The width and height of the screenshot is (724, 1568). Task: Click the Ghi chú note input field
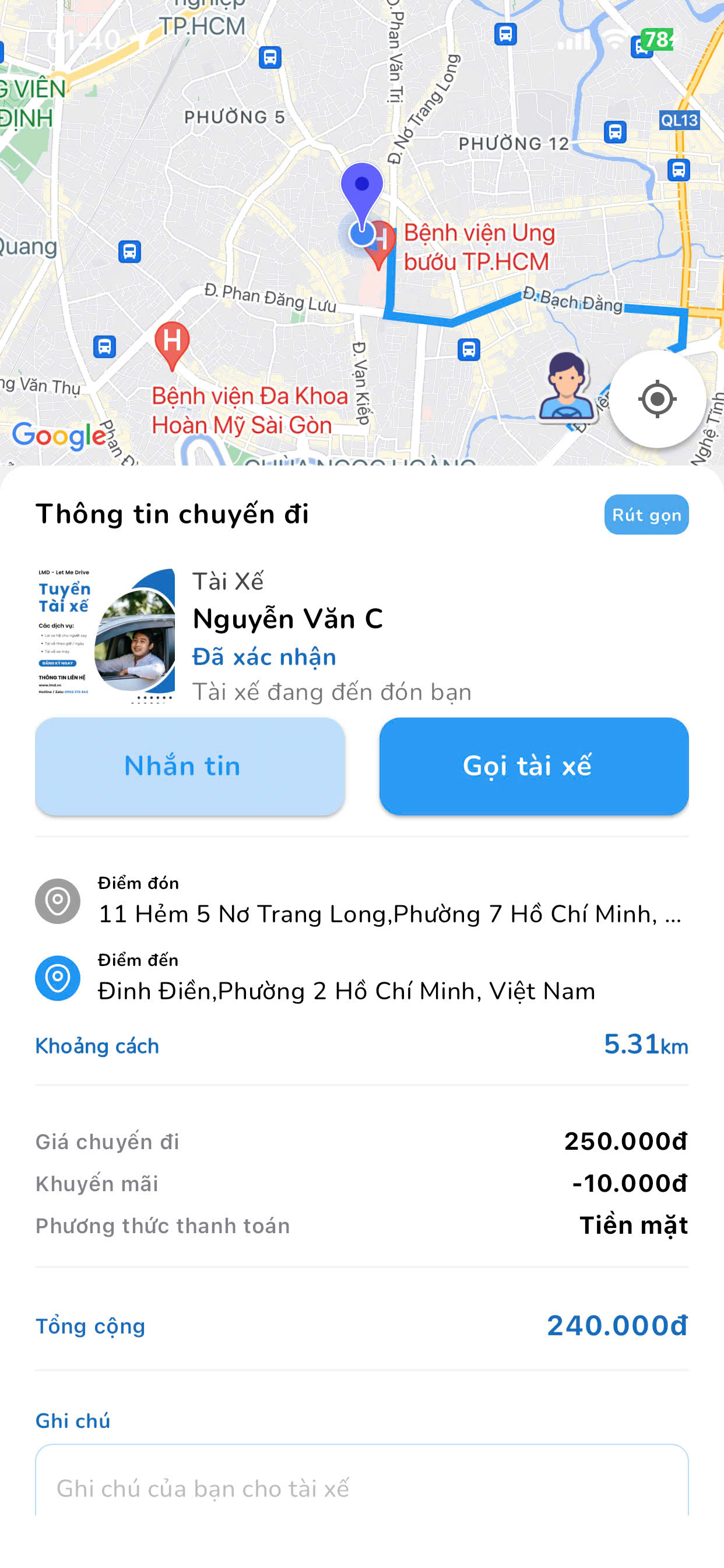pos(362,1488)
